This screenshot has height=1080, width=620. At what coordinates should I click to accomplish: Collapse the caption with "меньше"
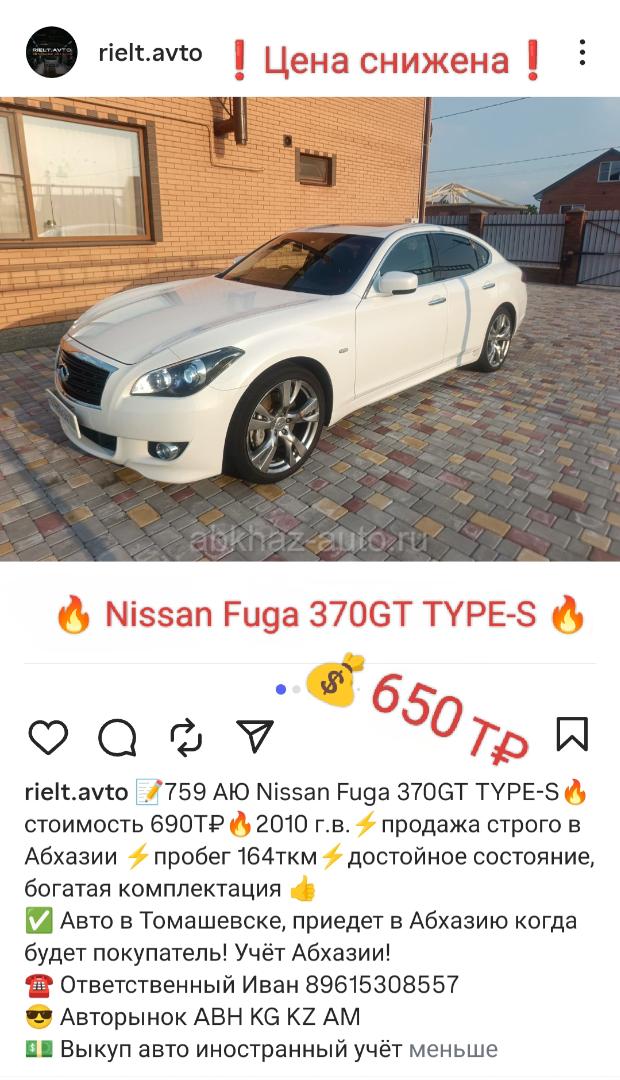[x=453, y=1049]
